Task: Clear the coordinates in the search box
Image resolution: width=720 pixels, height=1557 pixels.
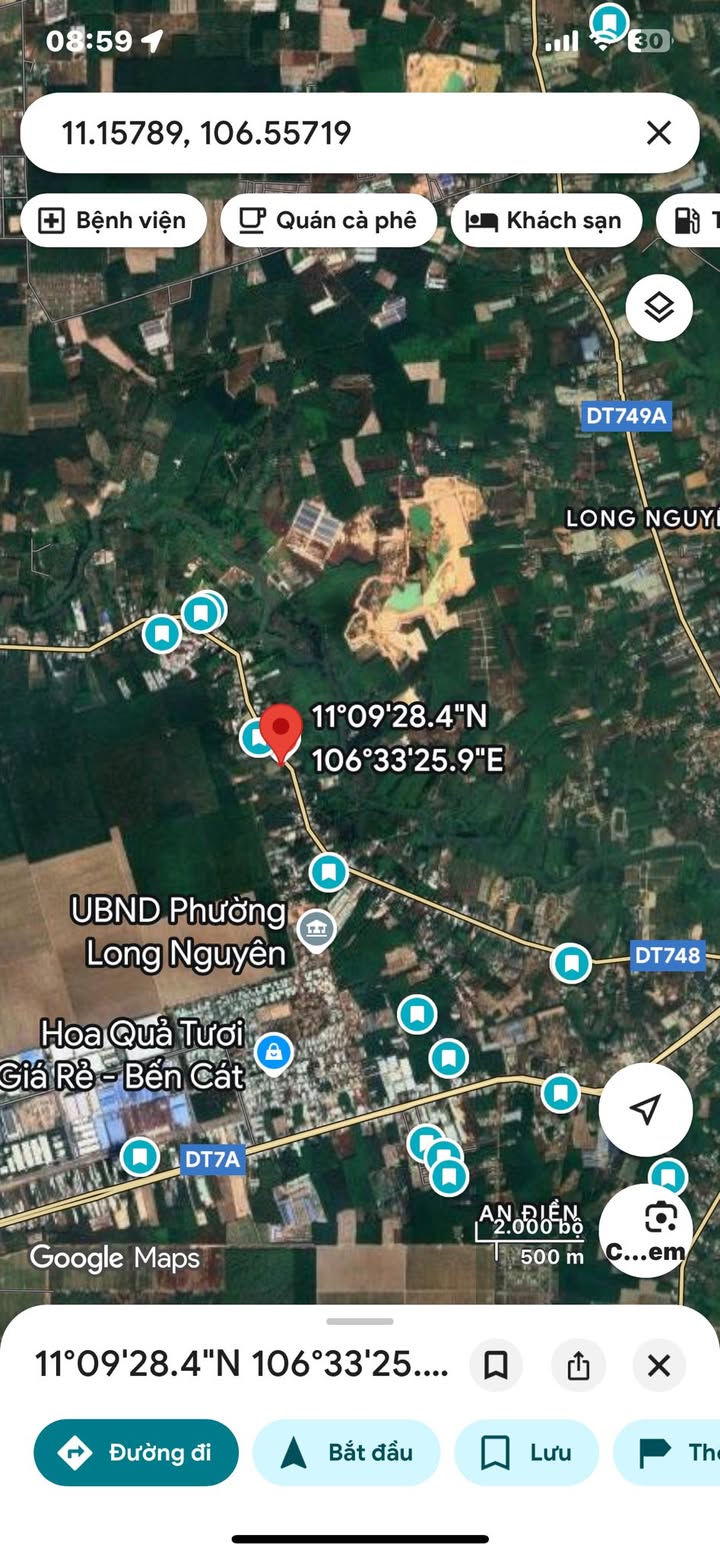Action: pos(658,133)
